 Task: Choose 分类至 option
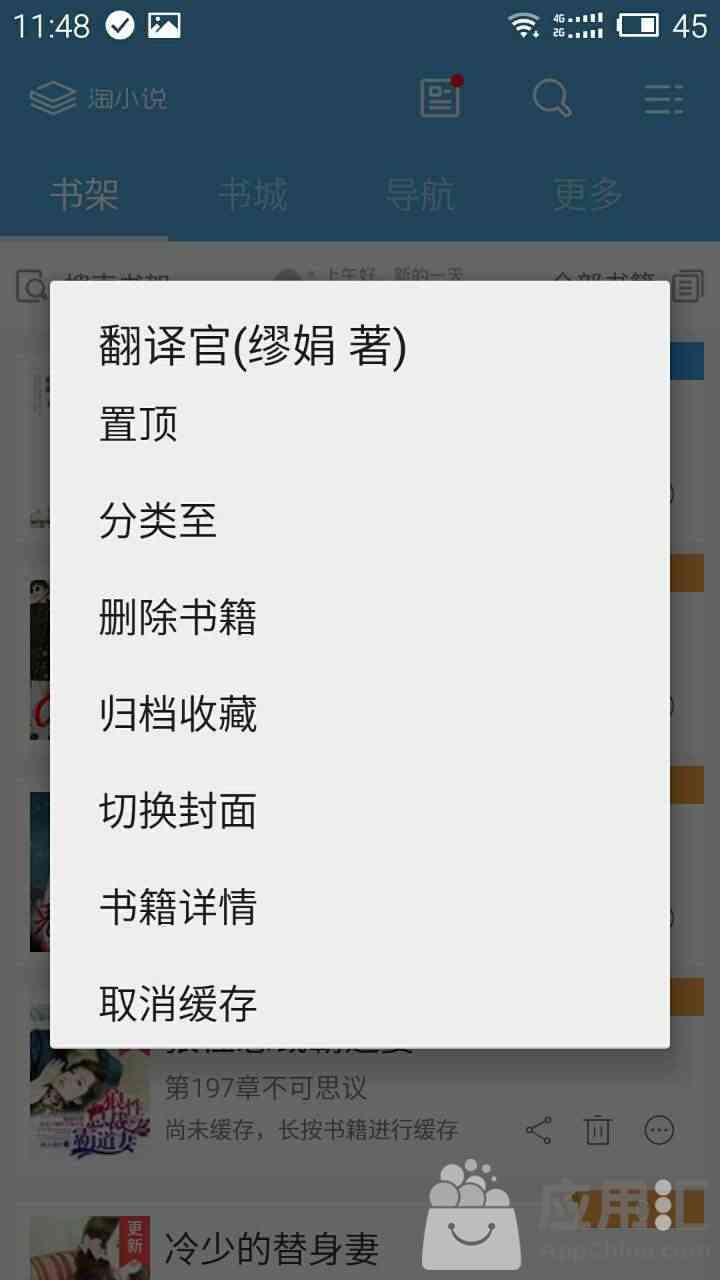pos(360,521)
